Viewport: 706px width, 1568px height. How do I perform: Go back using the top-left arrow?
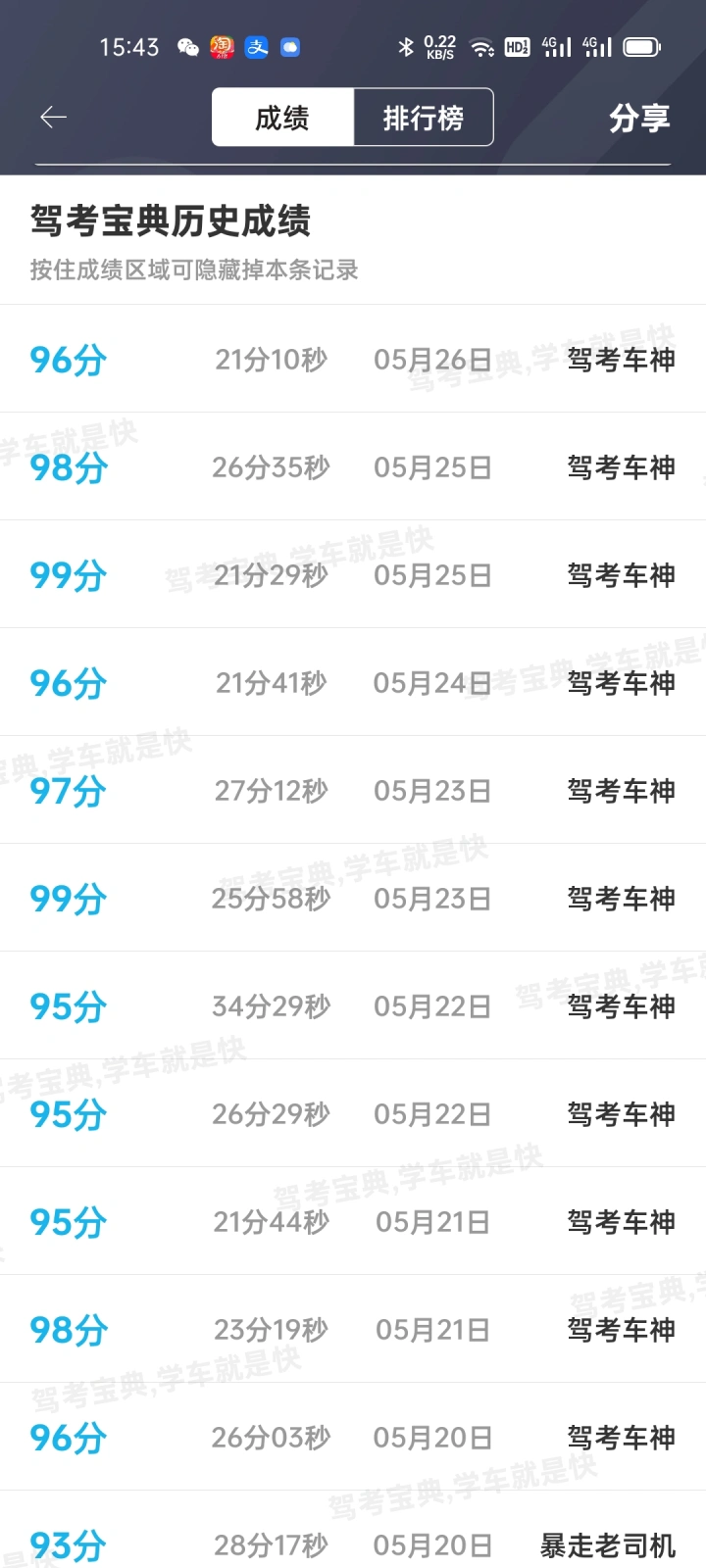click(53, 118)
